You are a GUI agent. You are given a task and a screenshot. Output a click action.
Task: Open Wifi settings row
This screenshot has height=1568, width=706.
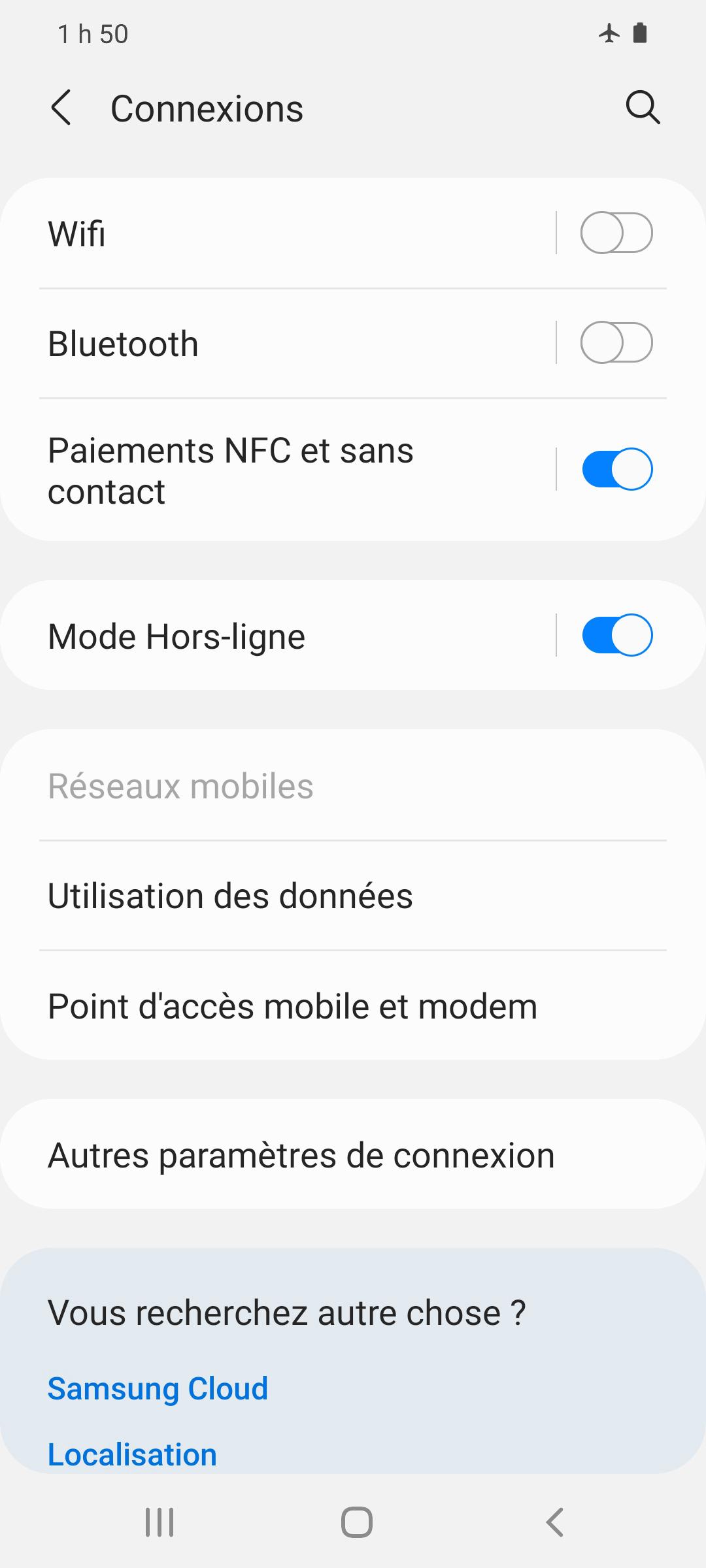[288, 233]
